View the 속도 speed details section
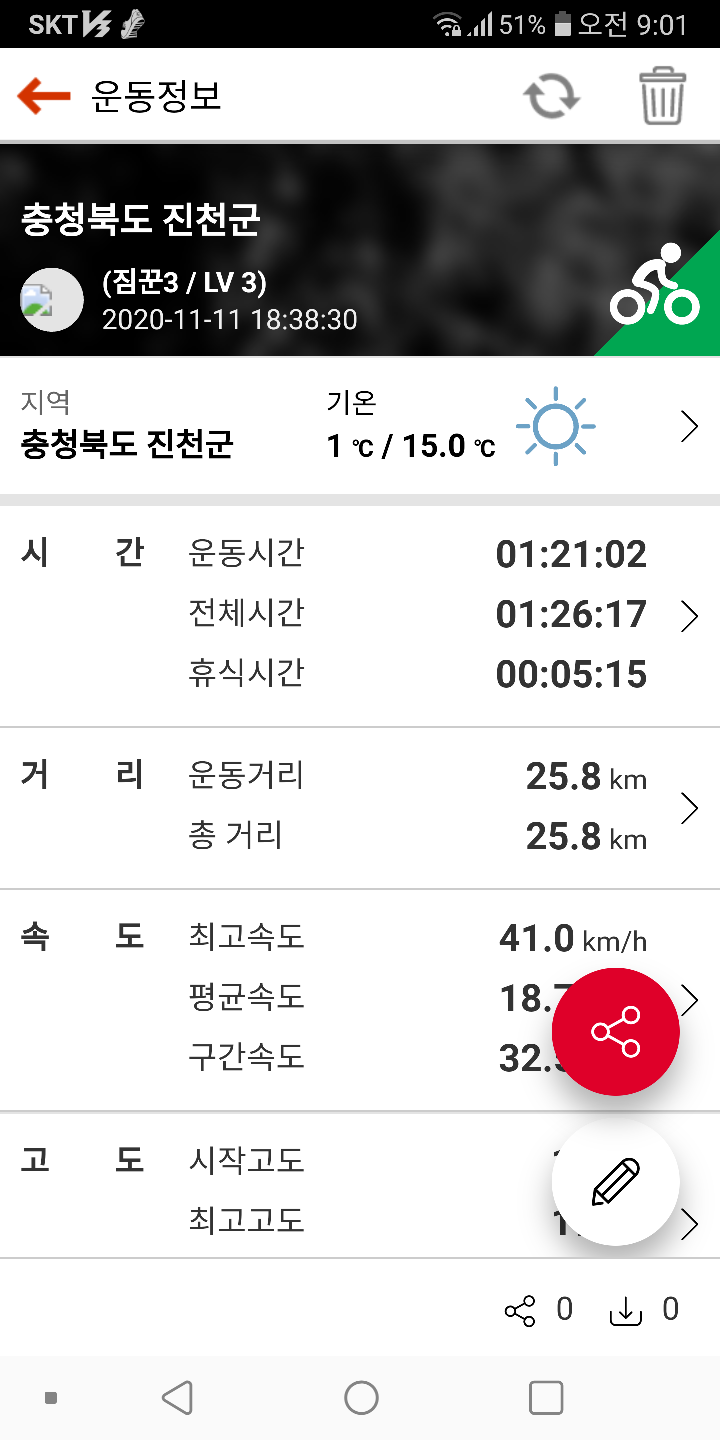Image resolution: width=720 pixels, height=1440 pixels. click(x=690, y=998)
